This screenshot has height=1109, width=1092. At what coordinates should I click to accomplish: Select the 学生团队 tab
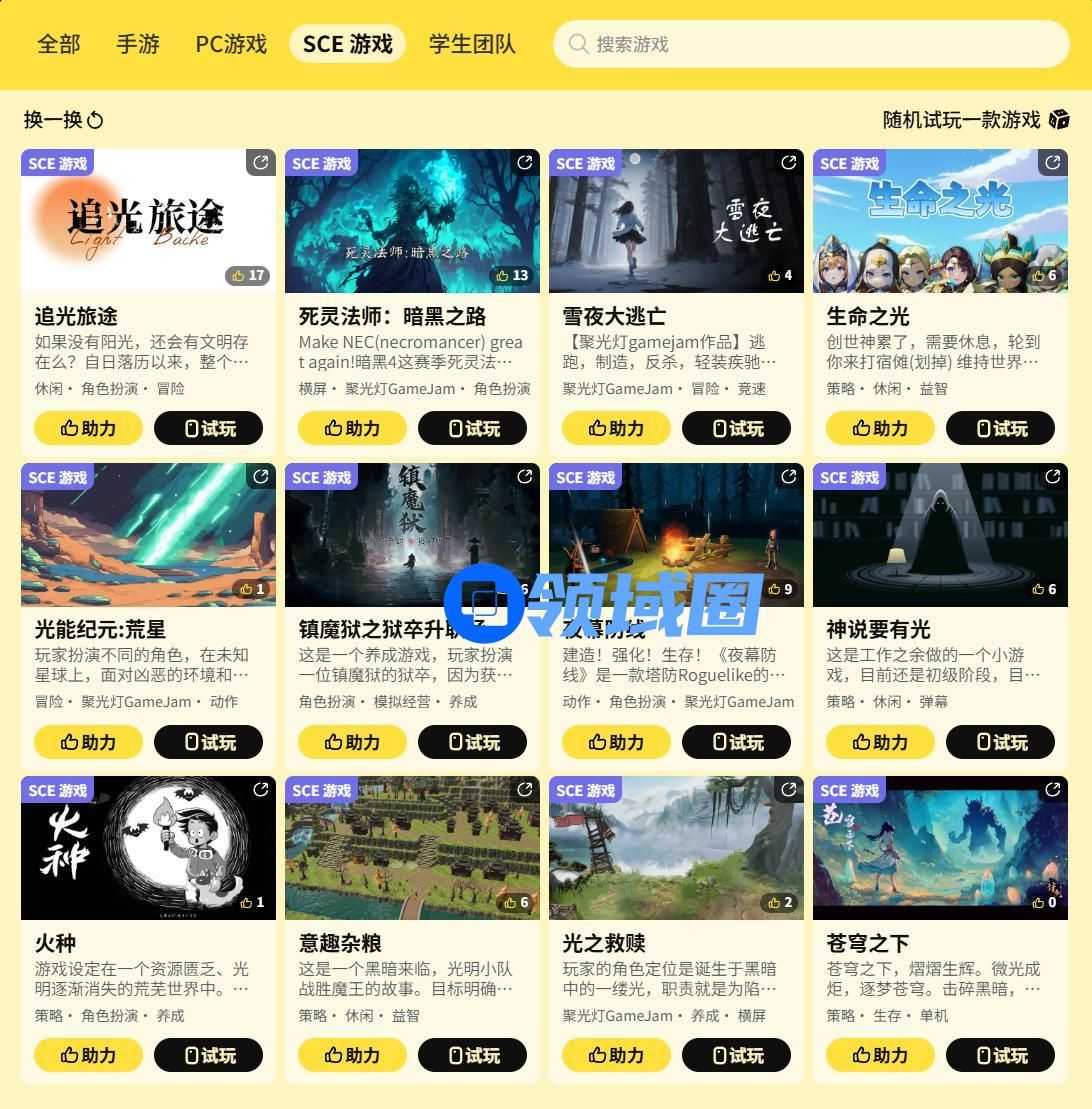pos(472,44)
